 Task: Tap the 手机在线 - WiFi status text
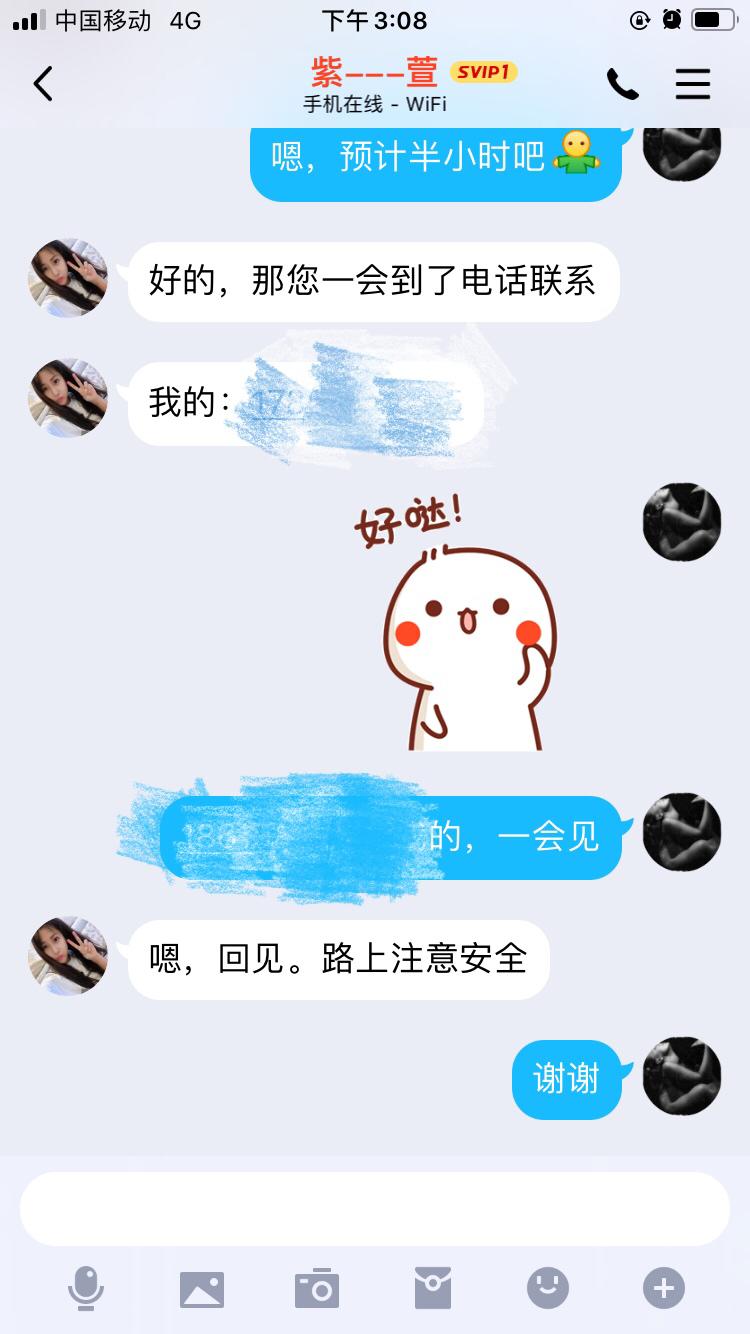point(374,103)
